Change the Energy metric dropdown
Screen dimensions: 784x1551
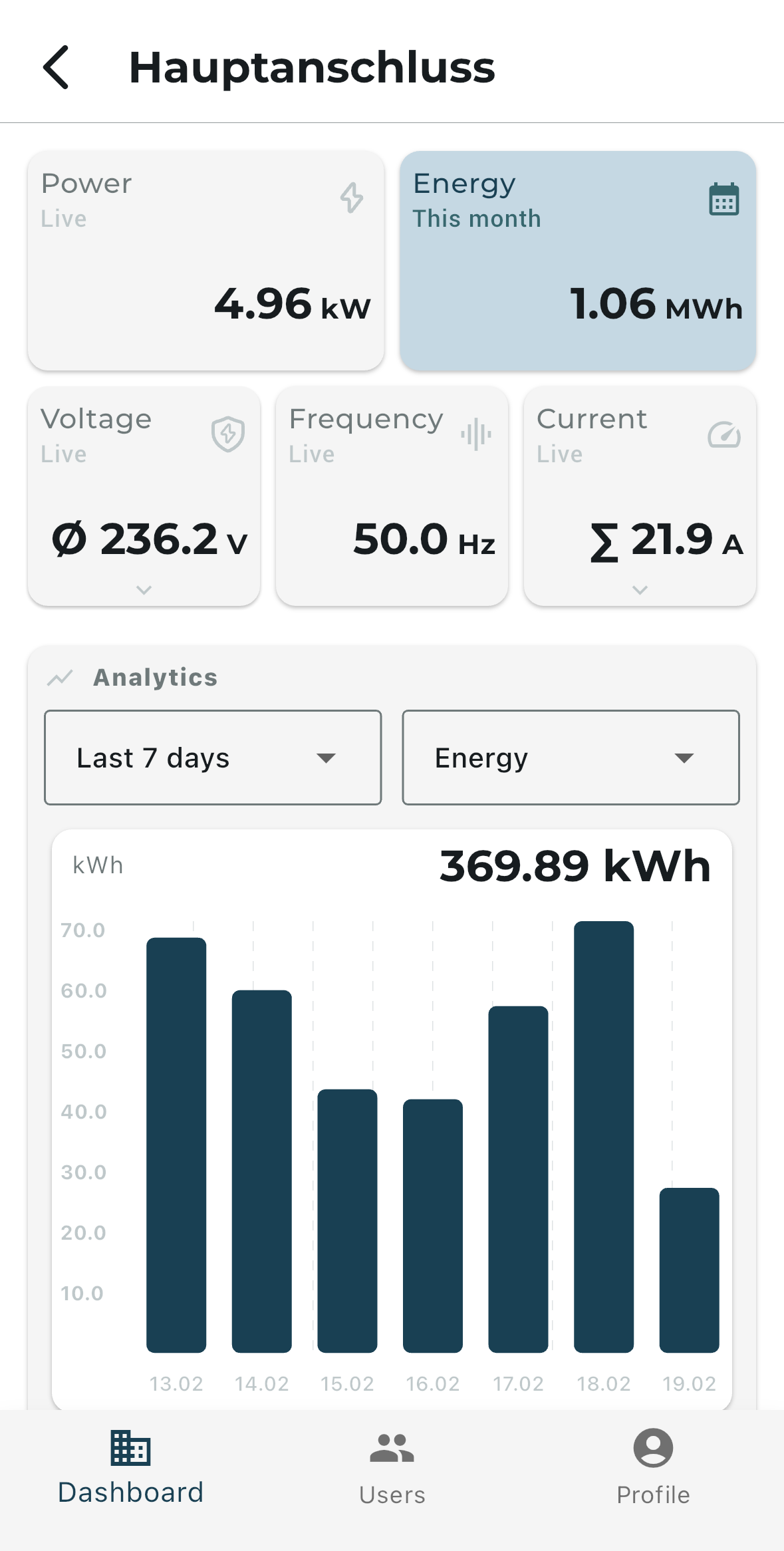point(571,758)
